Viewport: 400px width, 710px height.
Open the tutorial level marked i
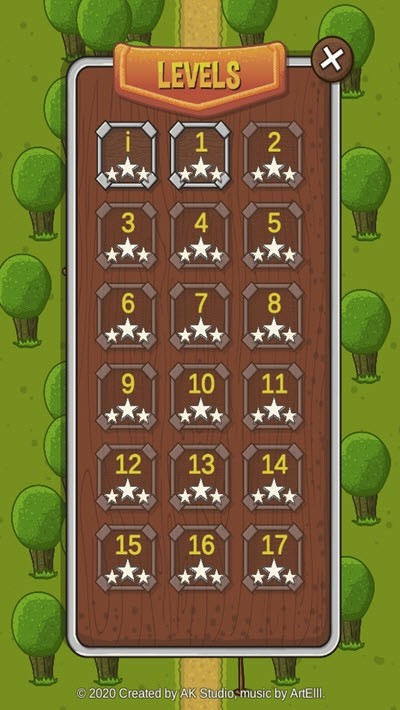127,155
